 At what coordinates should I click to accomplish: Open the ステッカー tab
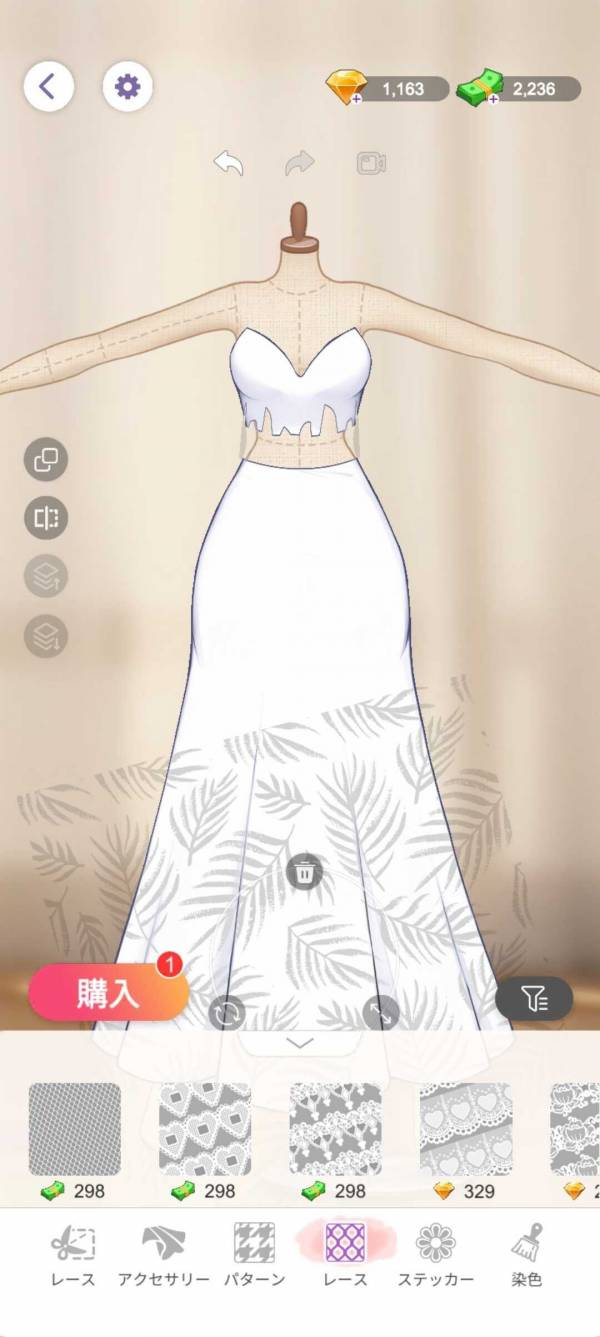tap(436, 1254)
